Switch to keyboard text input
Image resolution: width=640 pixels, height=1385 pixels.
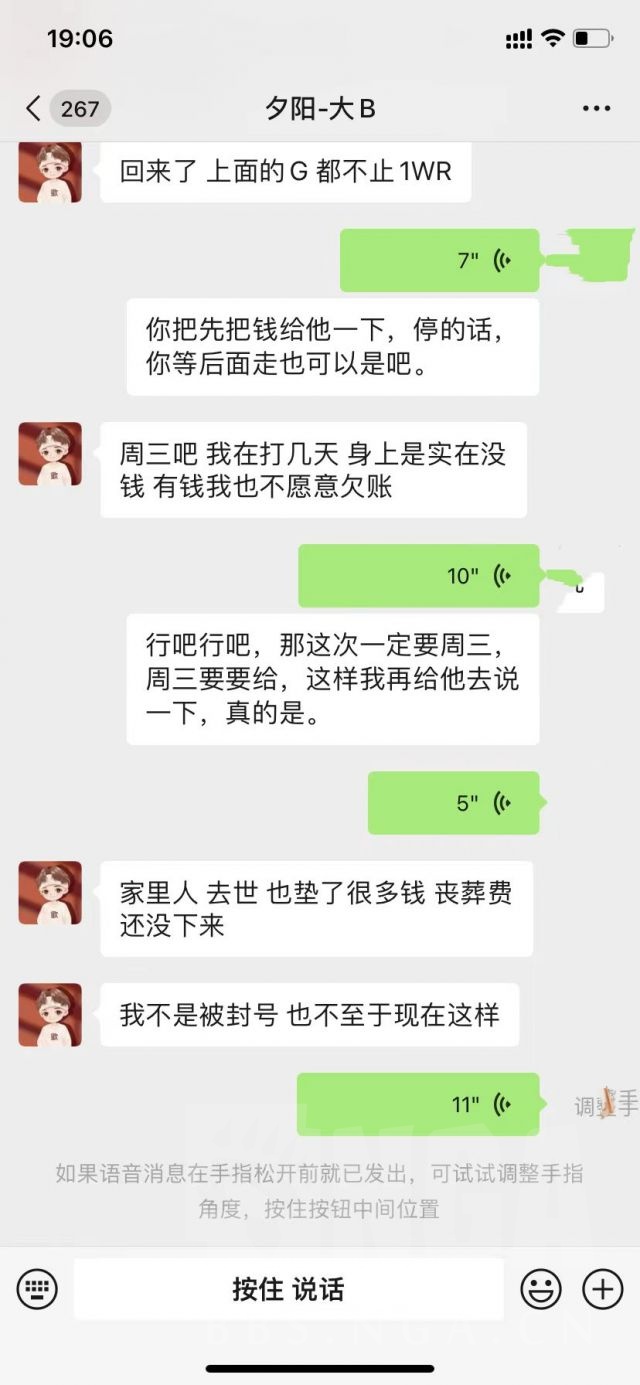click(x=37, y=1289)
